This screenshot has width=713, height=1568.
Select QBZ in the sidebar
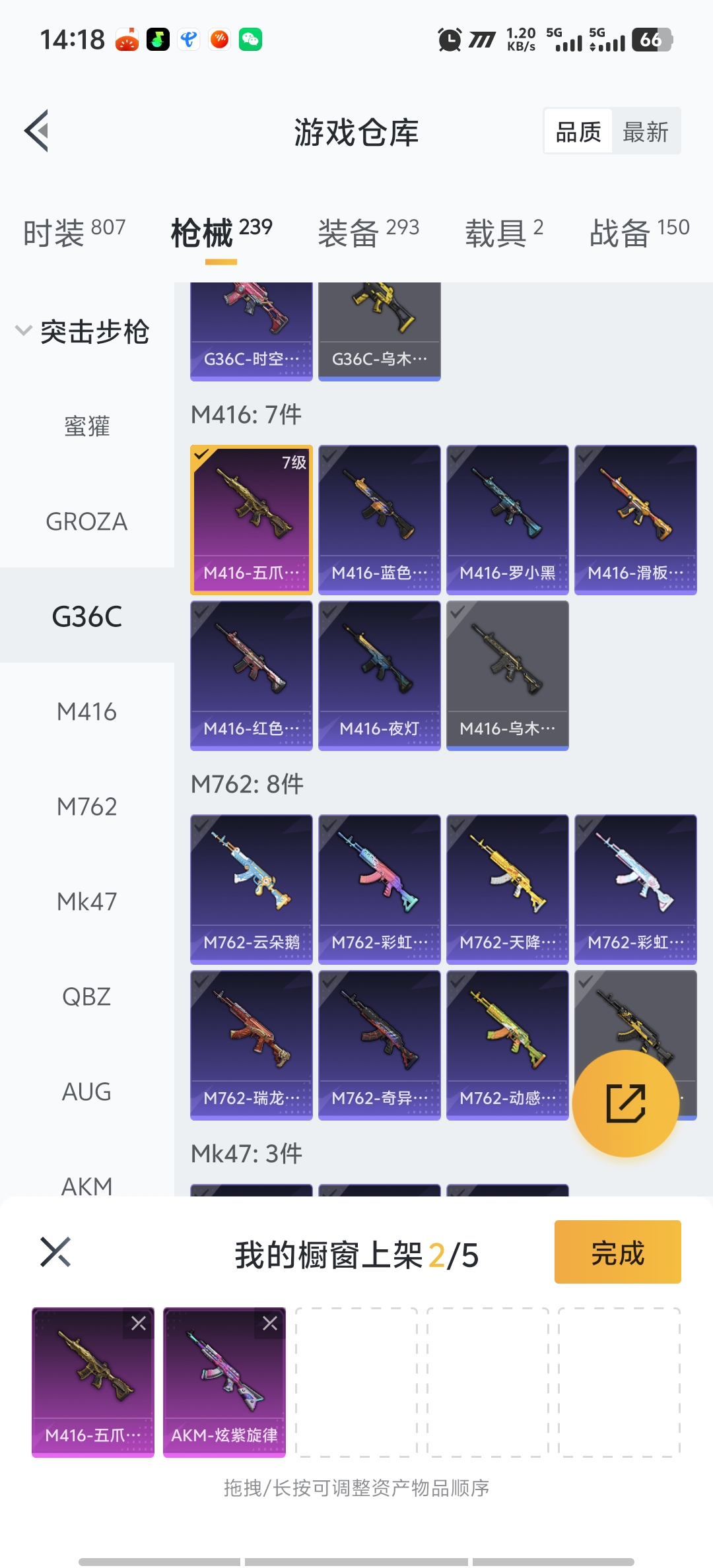pyautogui.click(x=86, y=996)
